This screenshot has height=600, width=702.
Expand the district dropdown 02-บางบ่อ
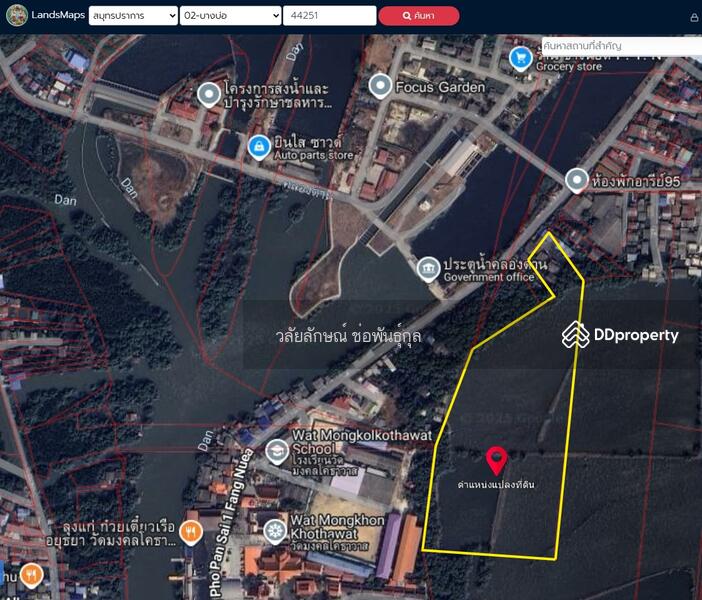click(x=231, y=16)
